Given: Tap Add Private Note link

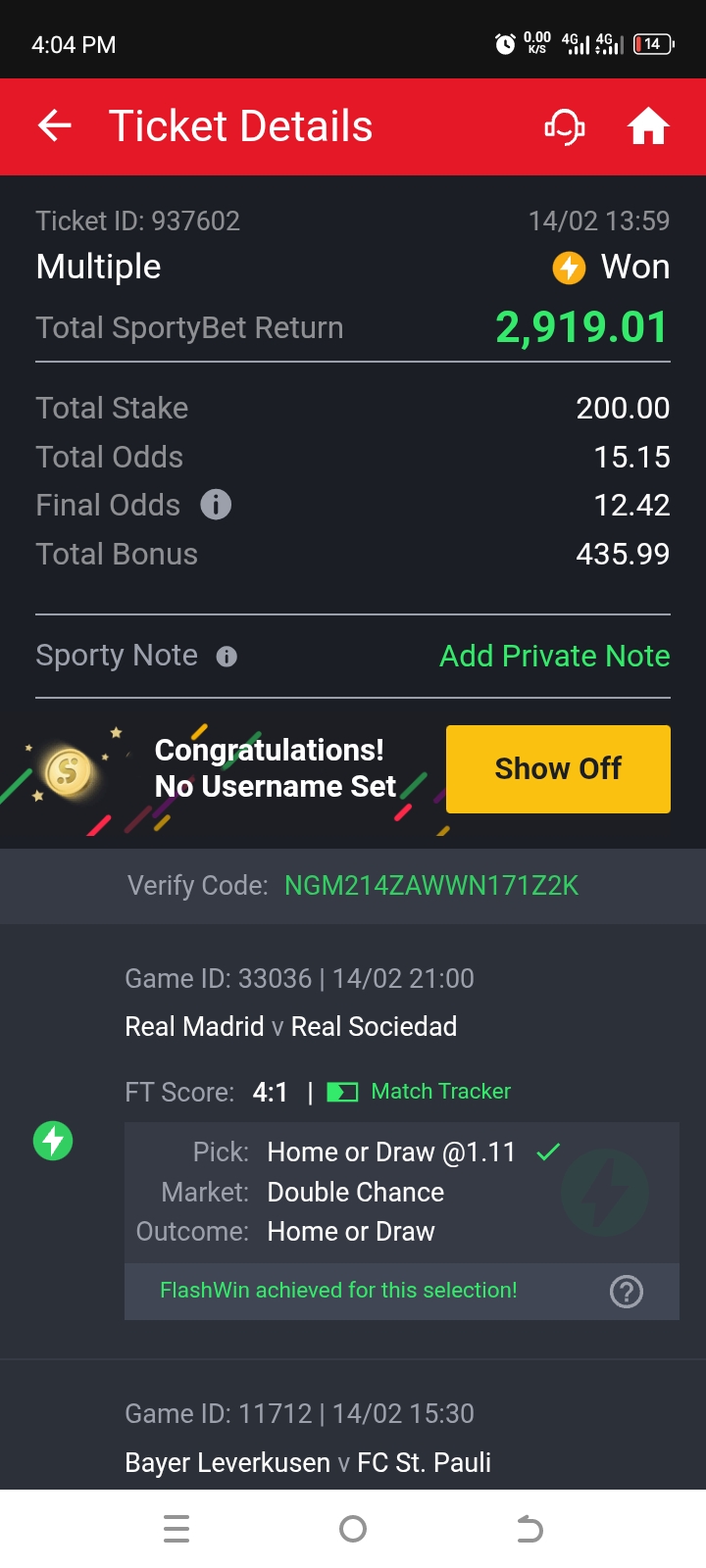Looking at the screenshot, I should coord(553,656).
